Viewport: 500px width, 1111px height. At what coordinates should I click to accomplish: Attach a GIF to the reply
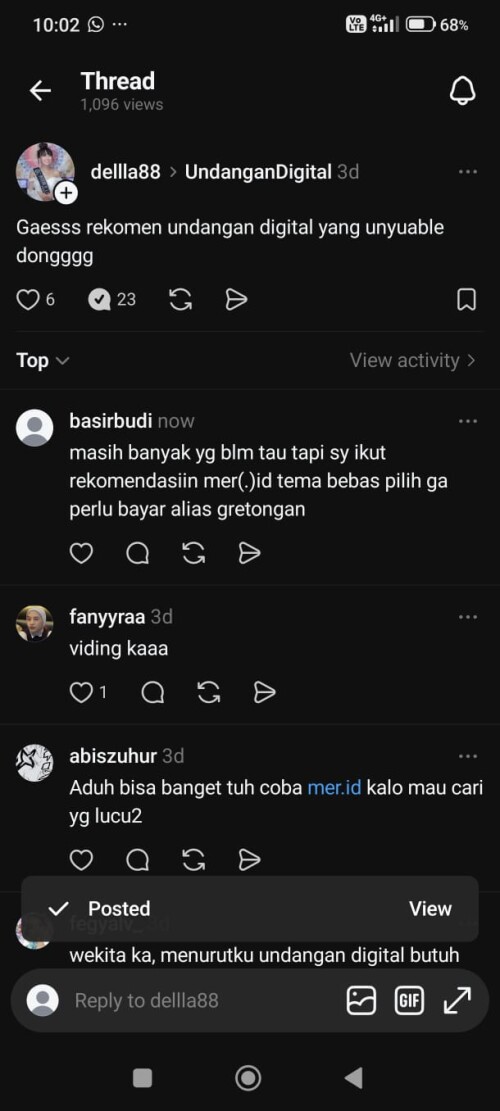point(409,1000)
